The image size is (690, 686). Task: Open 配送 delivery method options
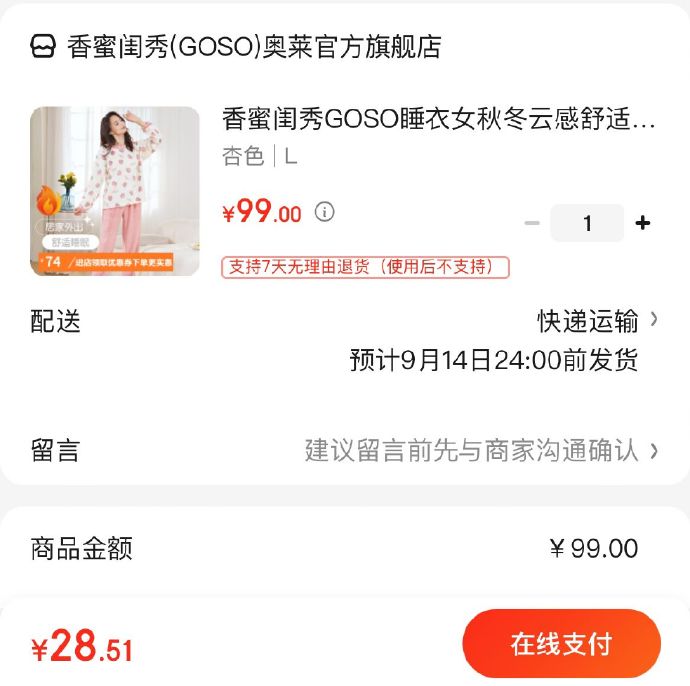tap(598, 321)
